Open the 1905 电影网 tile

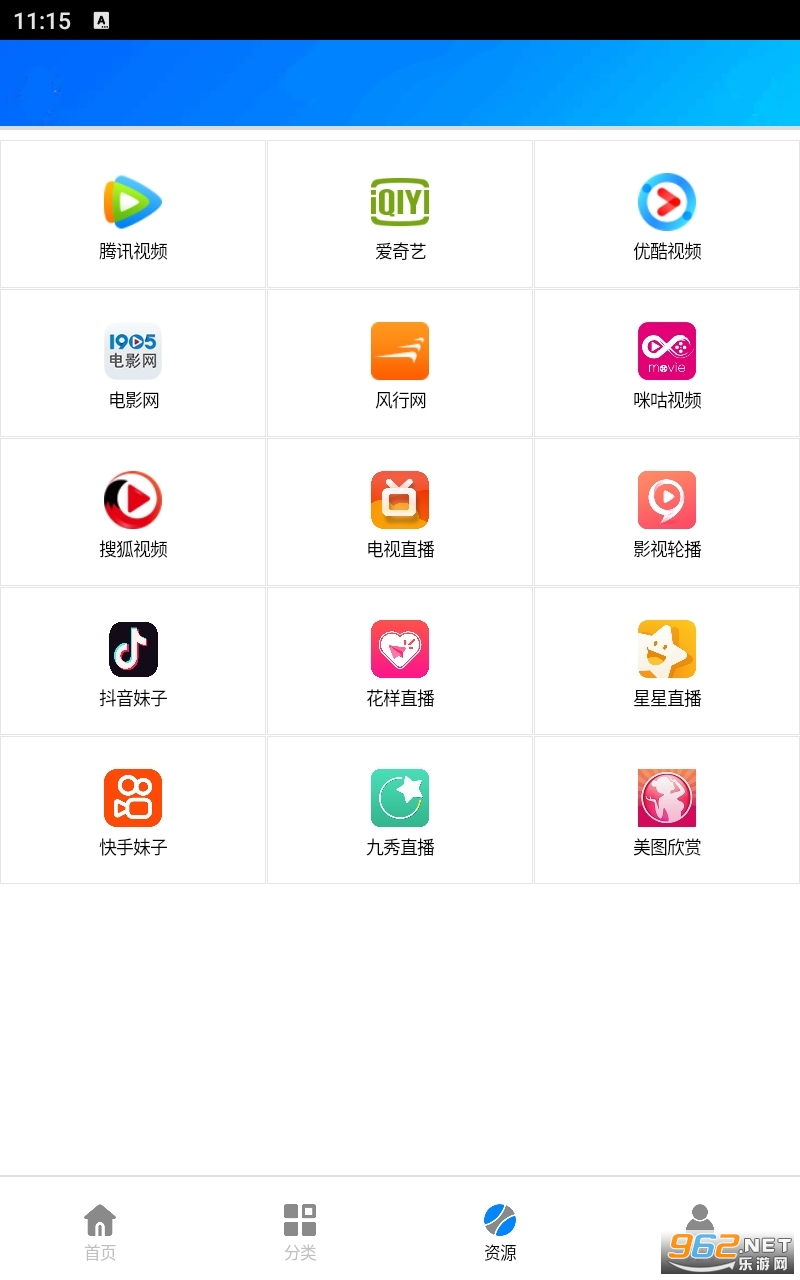pyautogui.click(x=133, y=363)
